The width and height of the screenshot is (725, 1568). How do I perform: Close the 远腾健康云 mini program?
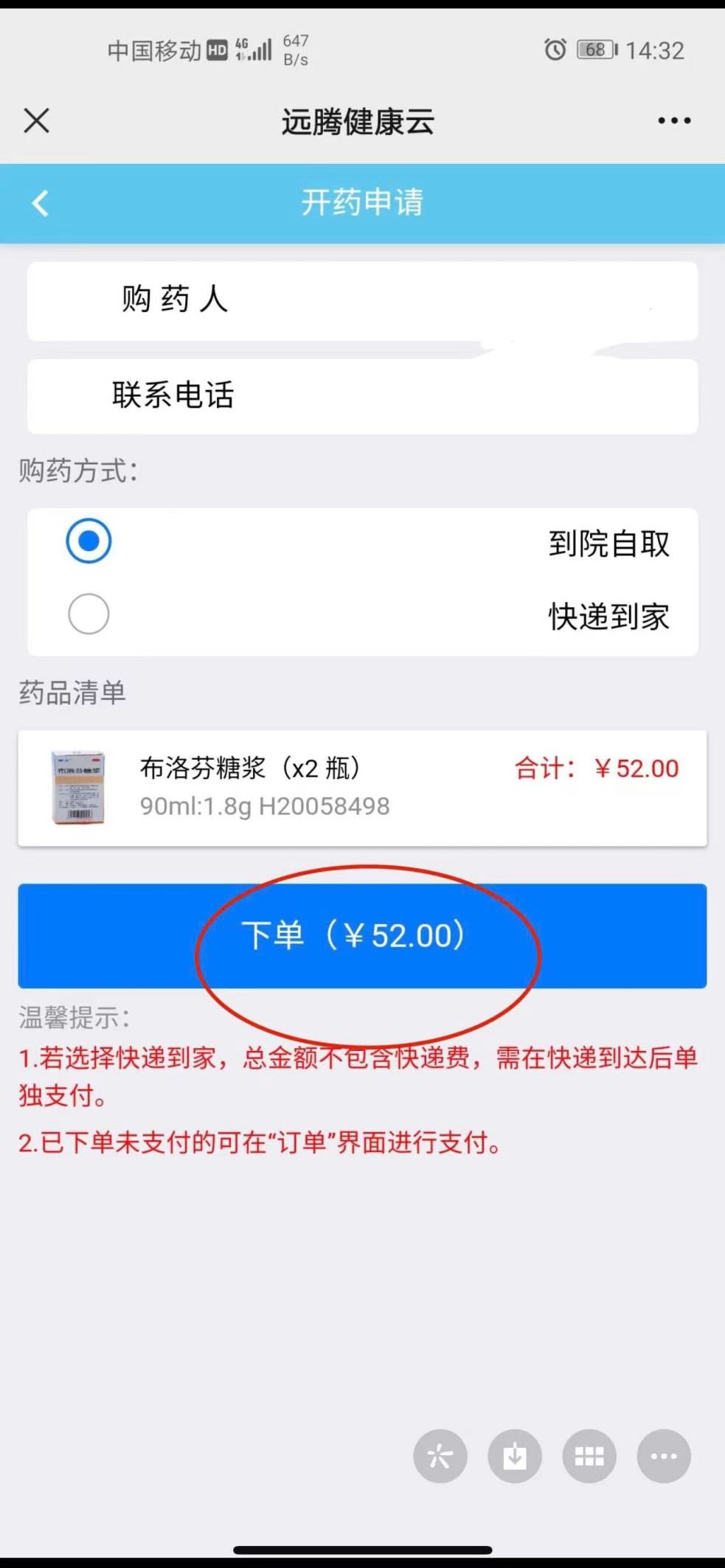(36, 120)
